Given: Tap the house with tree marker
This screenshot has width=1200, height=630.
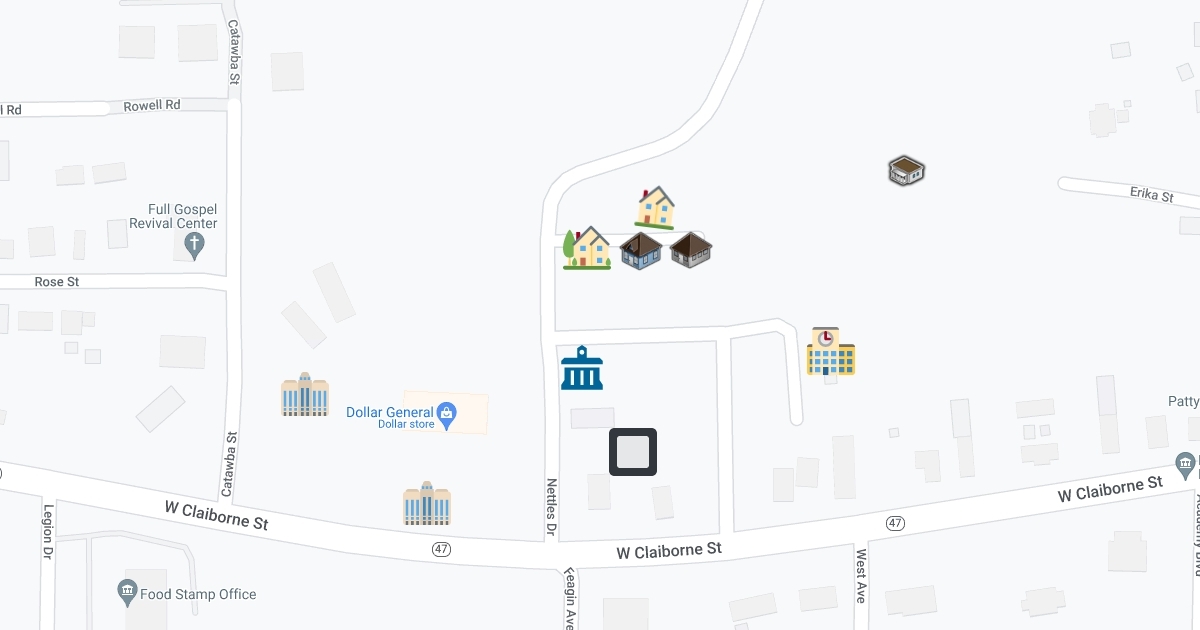Looking at the screenshot, I should [x=587, y=248].
